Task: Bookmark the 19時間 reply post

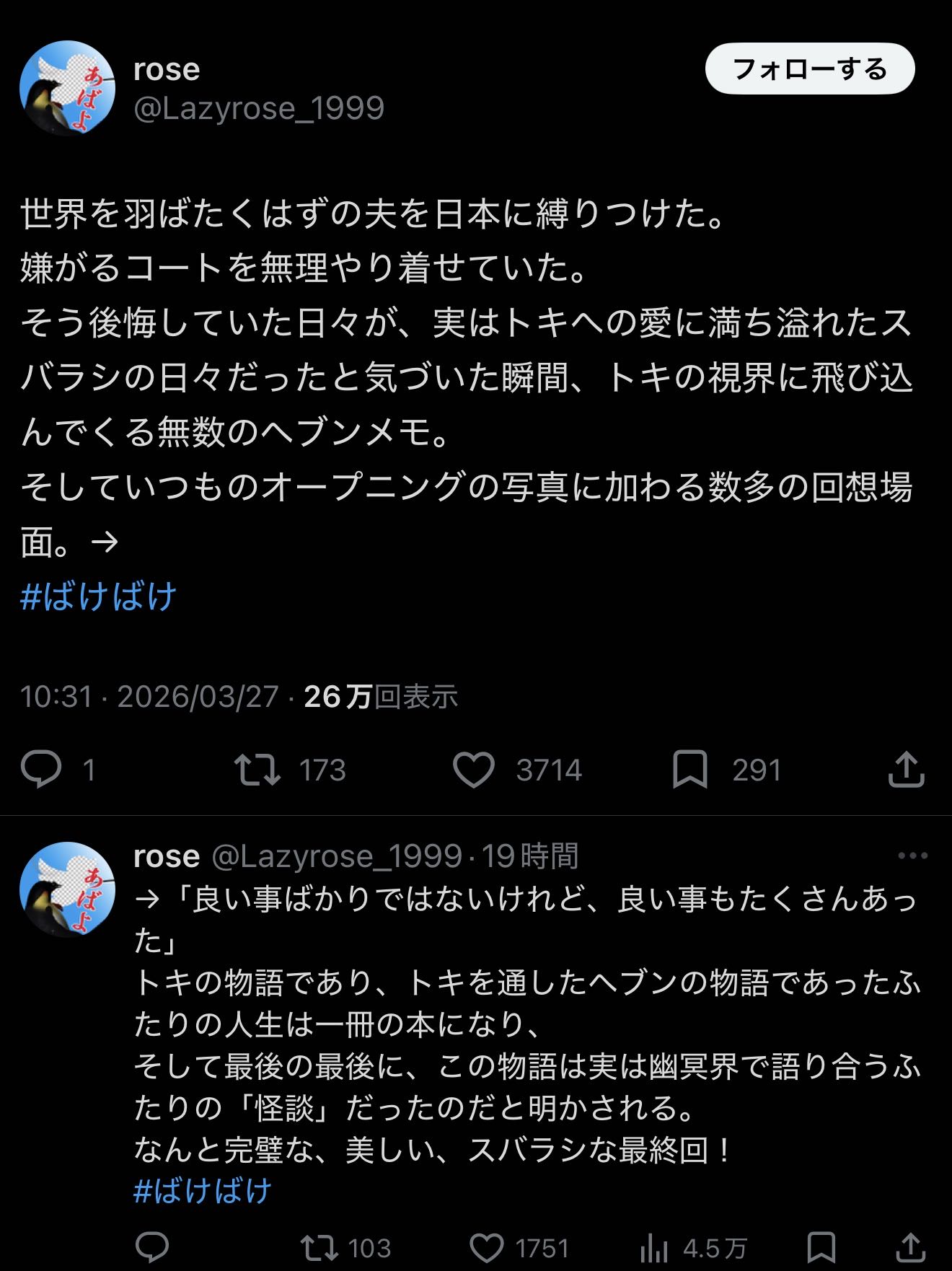Action: click(821, 1247)
